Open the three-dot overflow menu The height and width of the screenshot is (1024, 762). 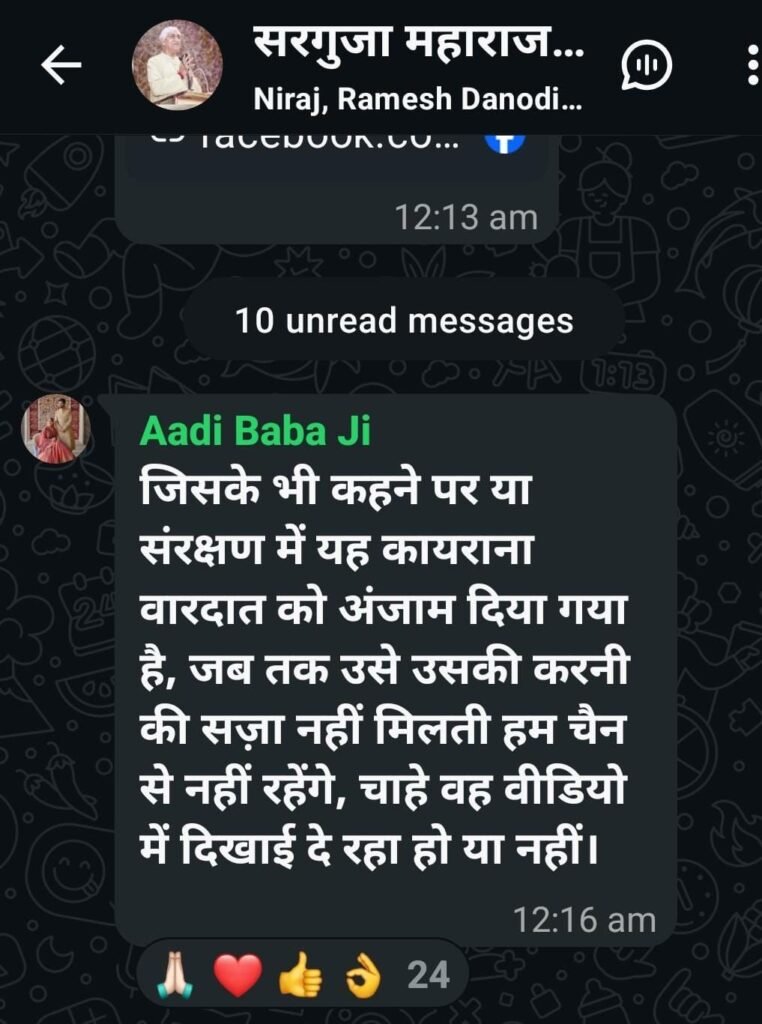pos(752,65)
